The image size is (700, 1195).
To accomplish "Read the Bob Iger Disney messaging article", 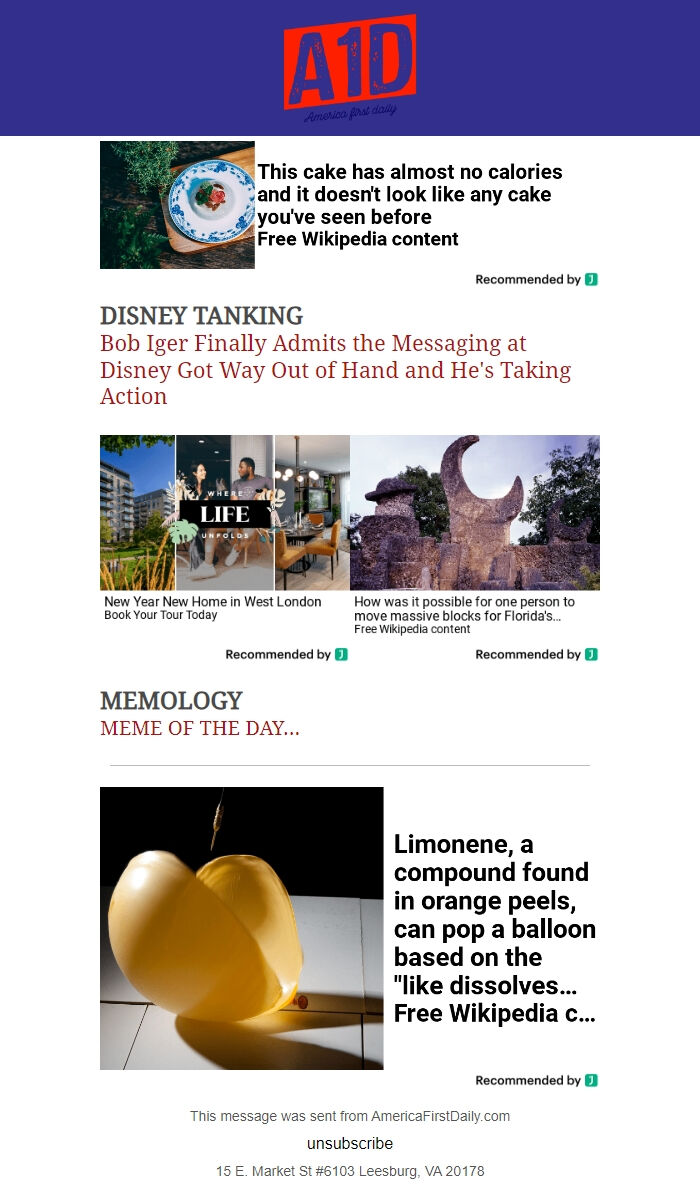I will point(335,370).
